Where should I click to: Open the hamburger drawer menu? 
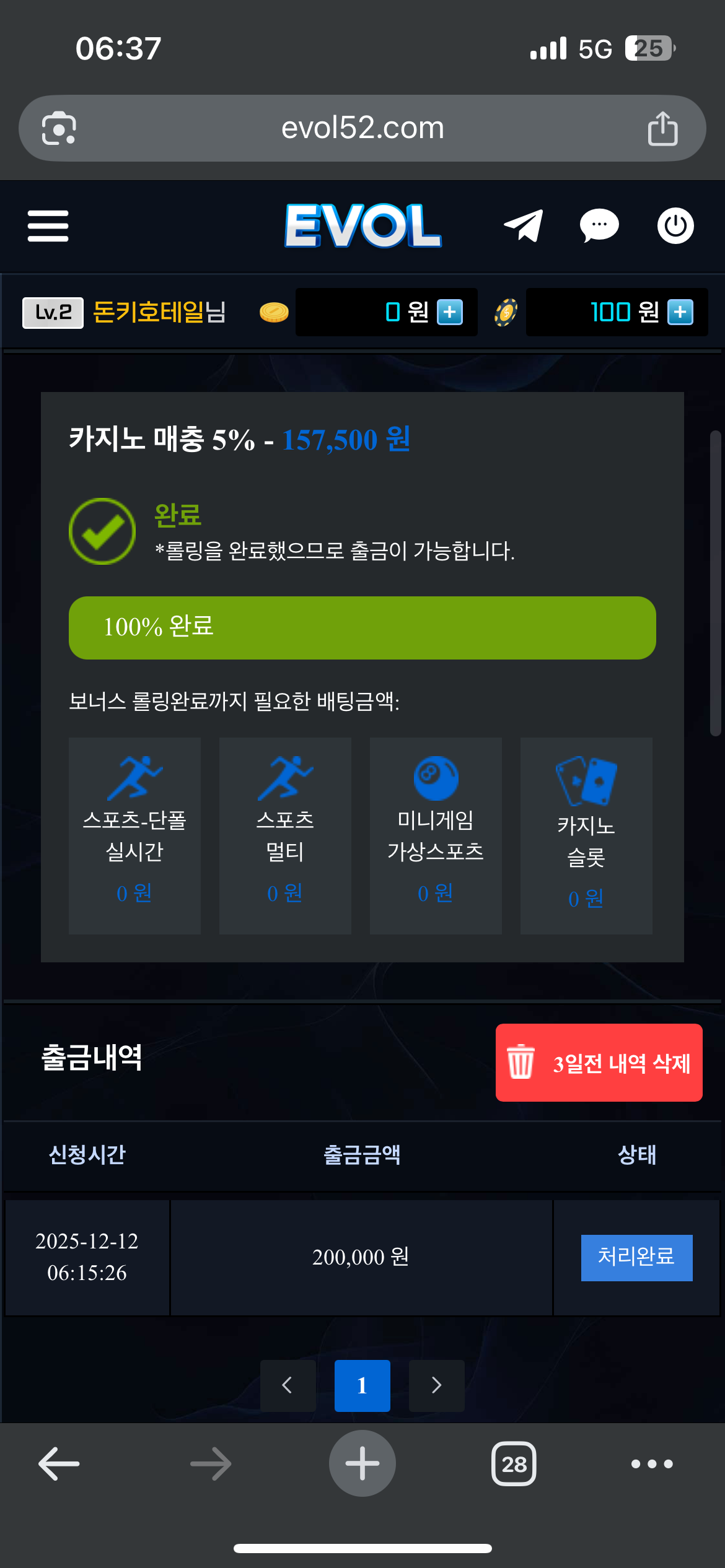(x=48, y=225)
